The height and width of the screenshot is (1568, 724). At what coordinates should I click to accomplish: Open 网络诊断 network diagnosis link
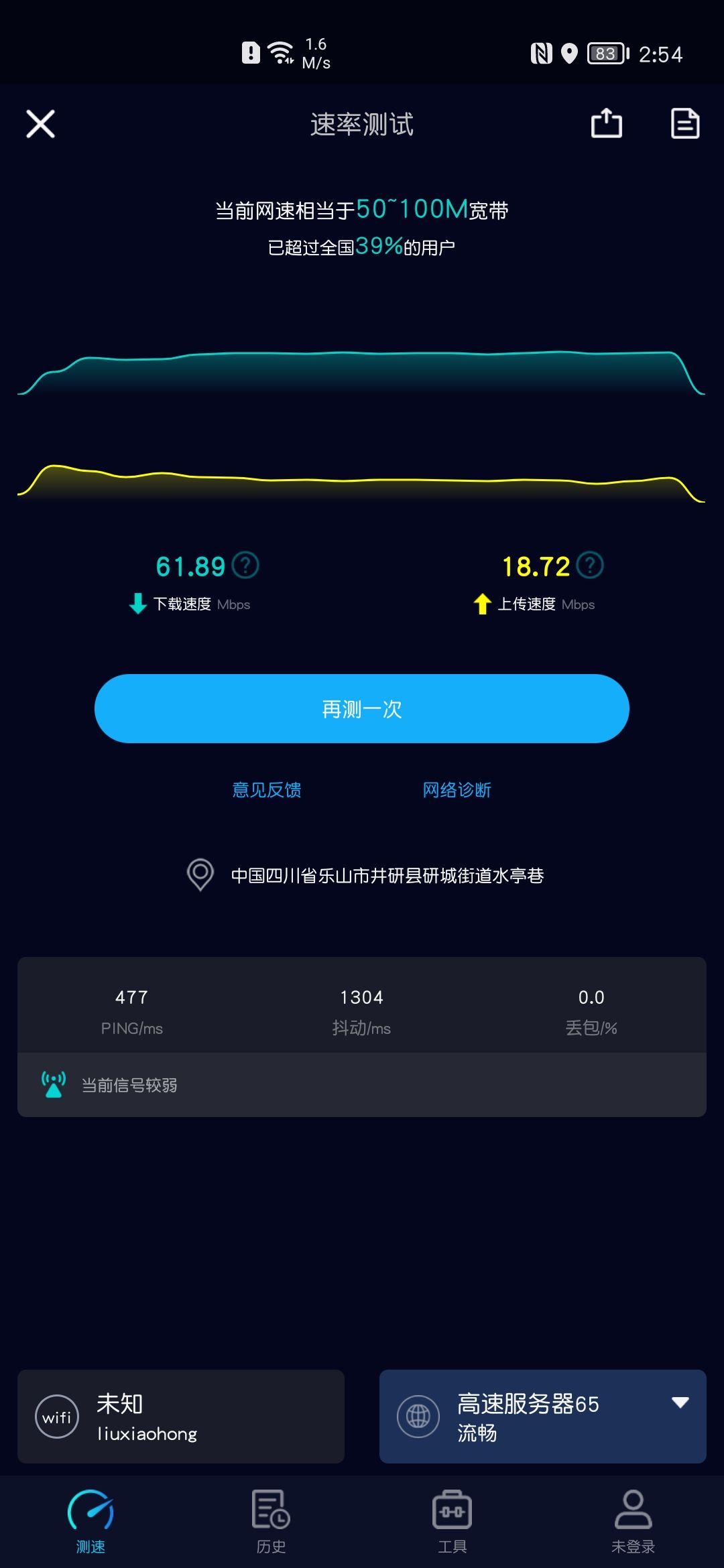[457, 790]
